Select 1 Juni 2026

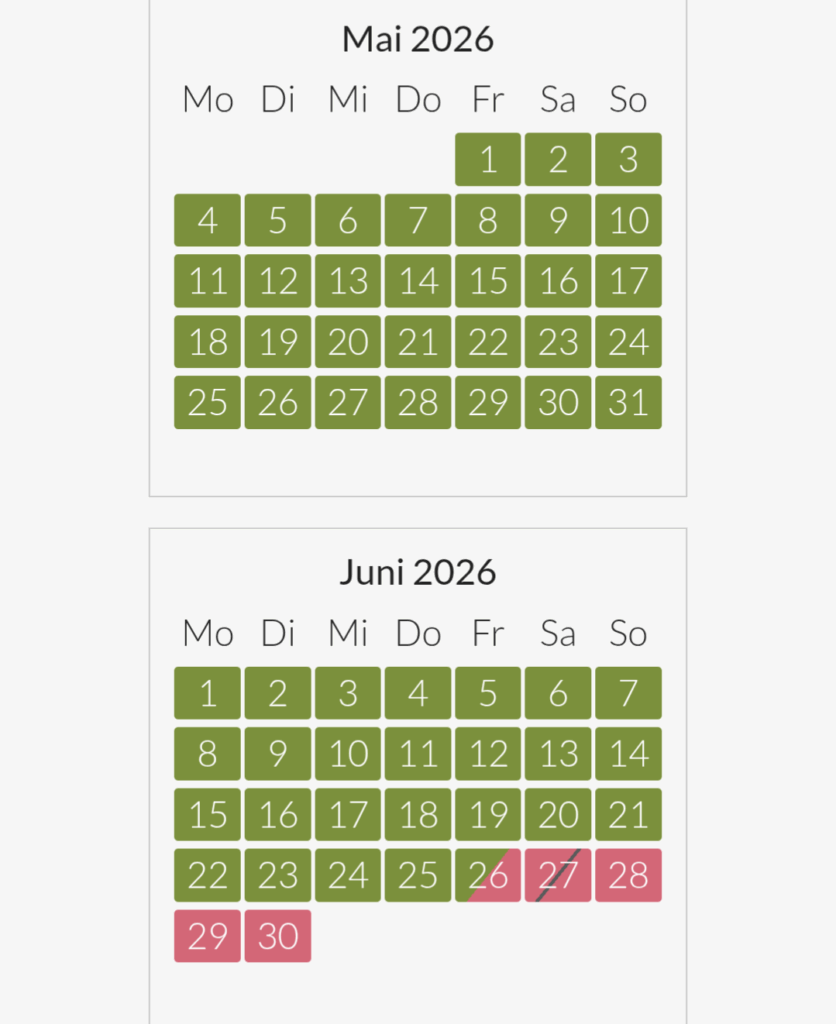[x=207, y=693]
